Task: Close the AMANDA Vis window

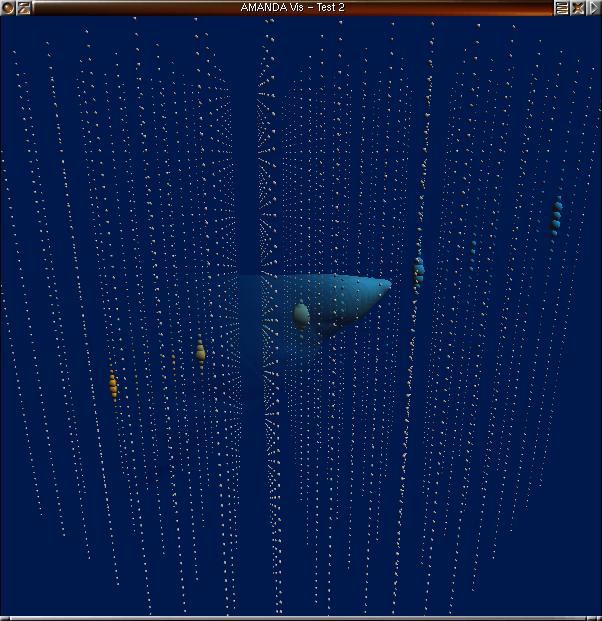Action: 578,7
